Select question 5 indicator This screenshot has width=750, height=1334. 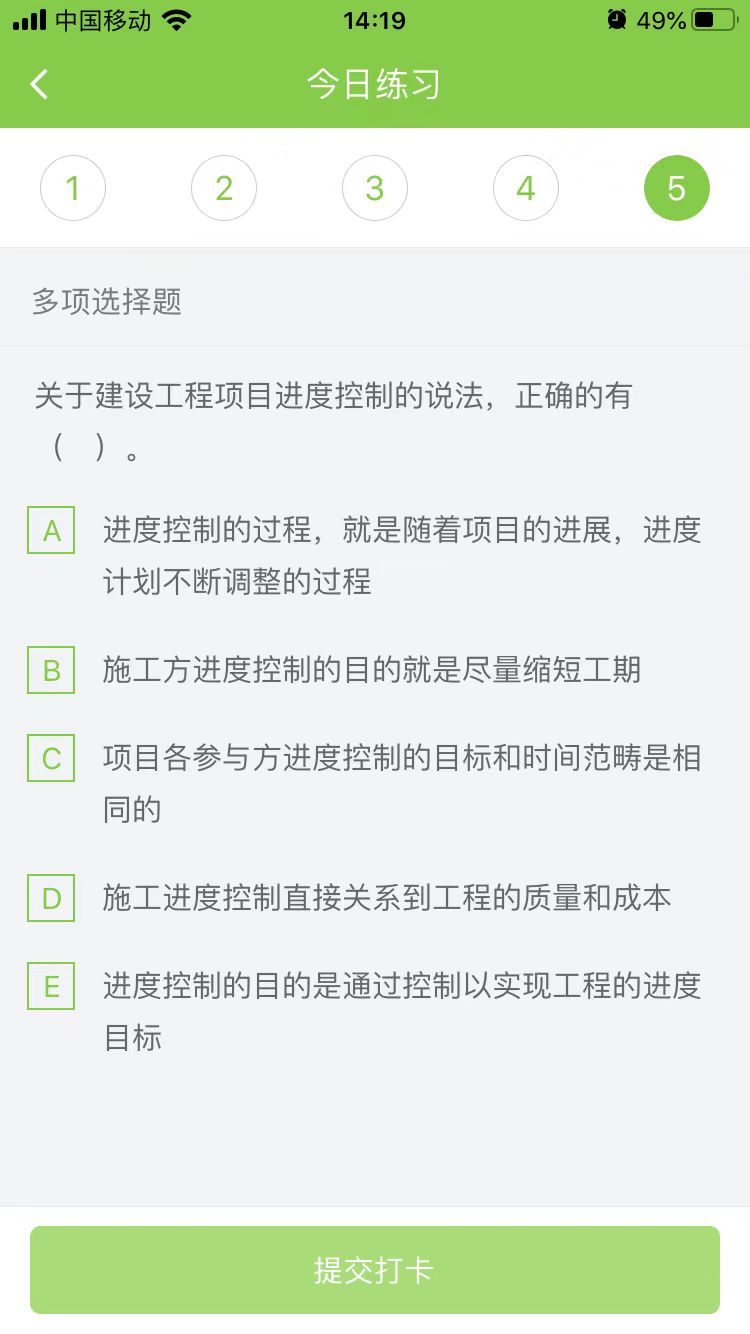[677, 188]
